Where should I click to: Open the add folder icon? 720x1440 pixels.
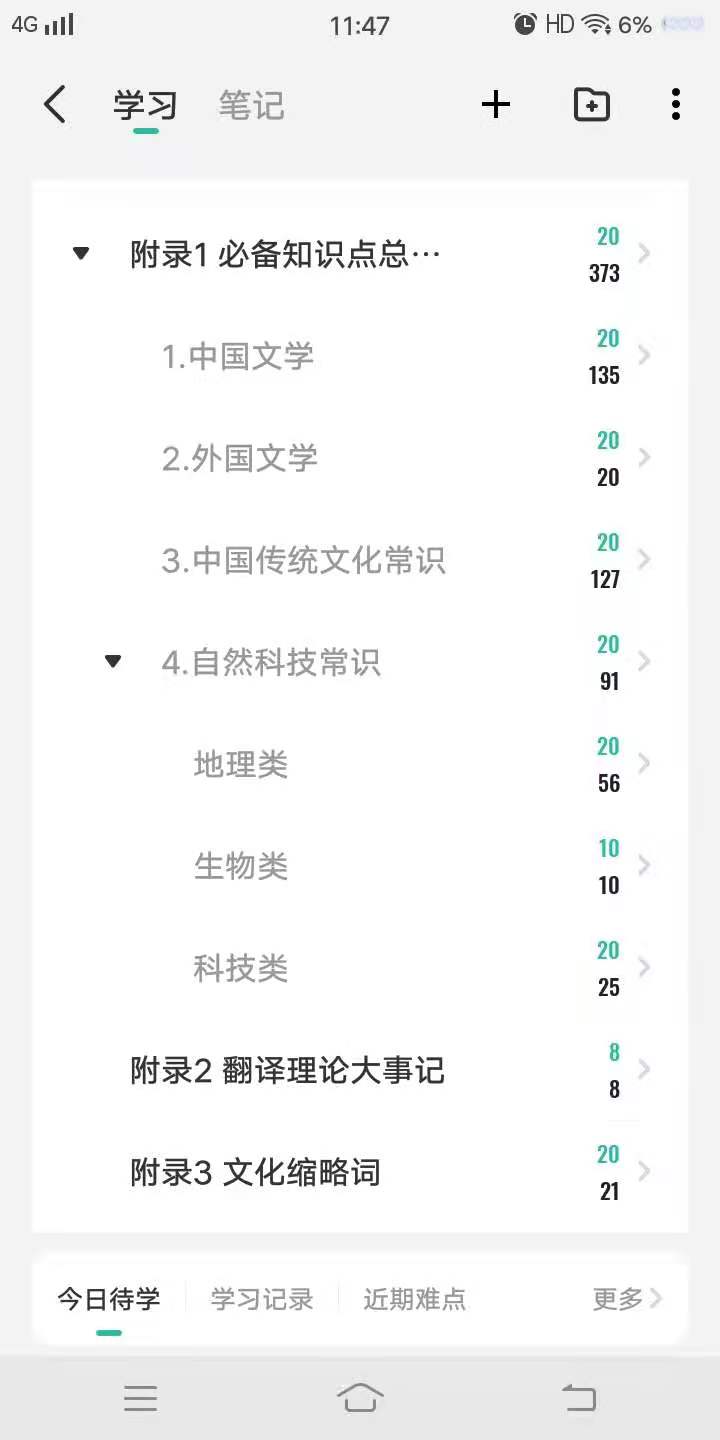[591, 105]
